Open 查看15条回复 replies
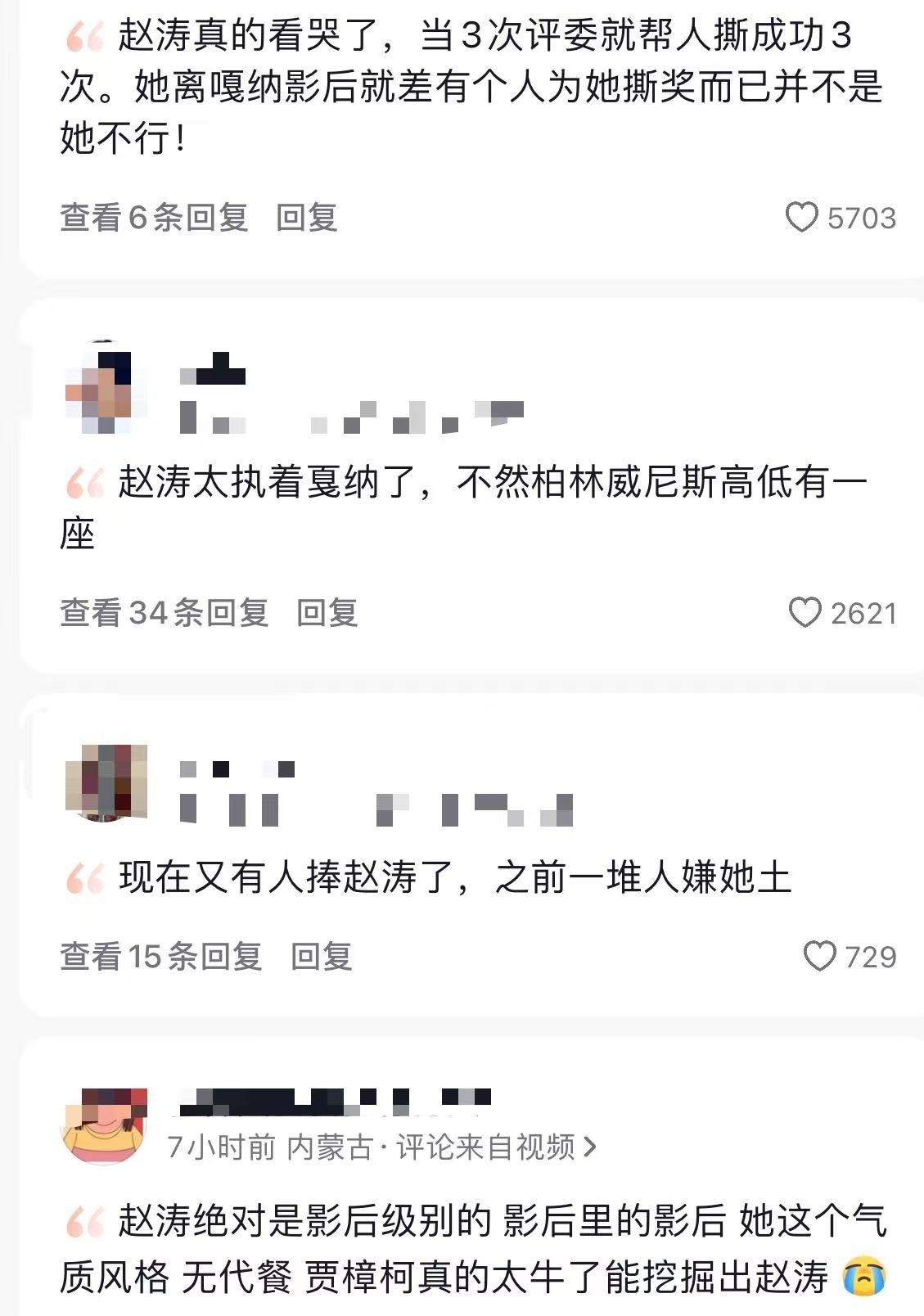 coord(161,956)
